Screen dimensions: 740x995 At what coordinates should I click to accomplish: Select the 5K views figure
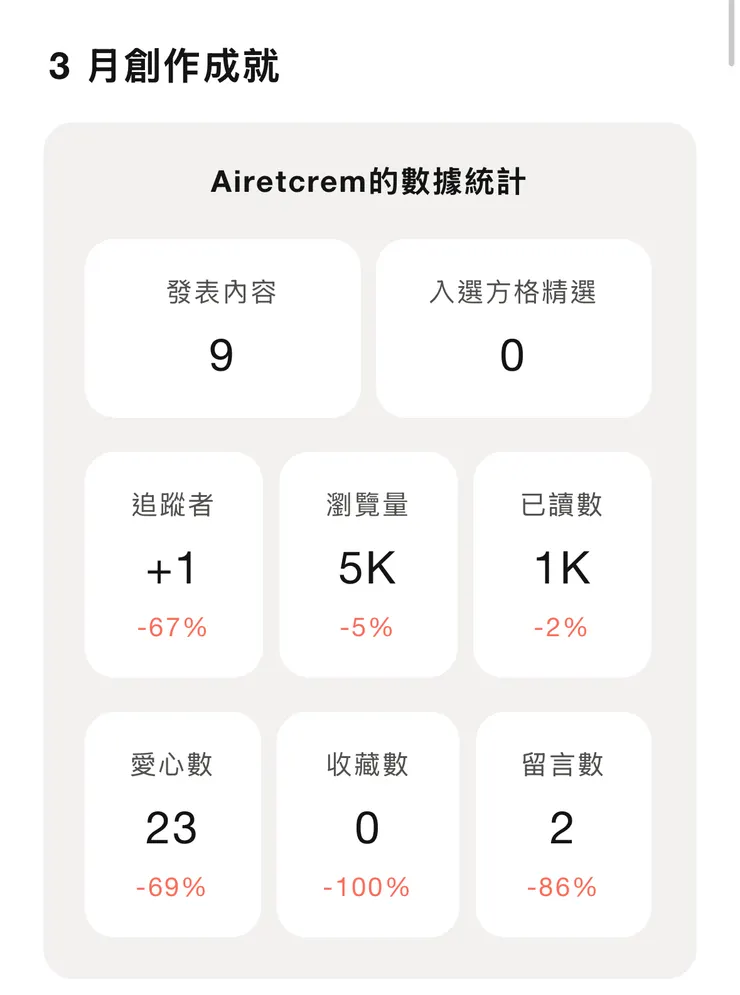click(x=367, y=566)
